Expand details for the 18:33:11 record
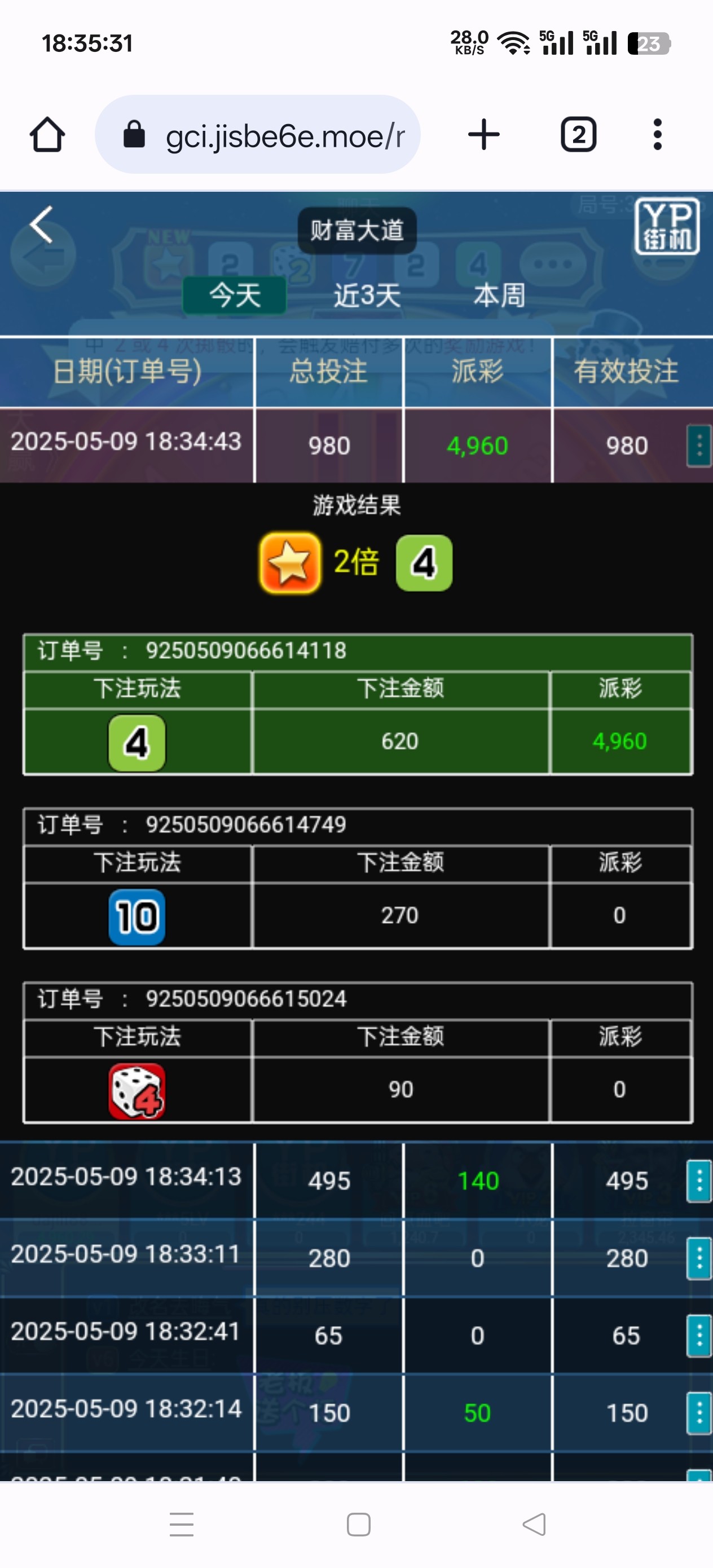 tap(698, 1258)
